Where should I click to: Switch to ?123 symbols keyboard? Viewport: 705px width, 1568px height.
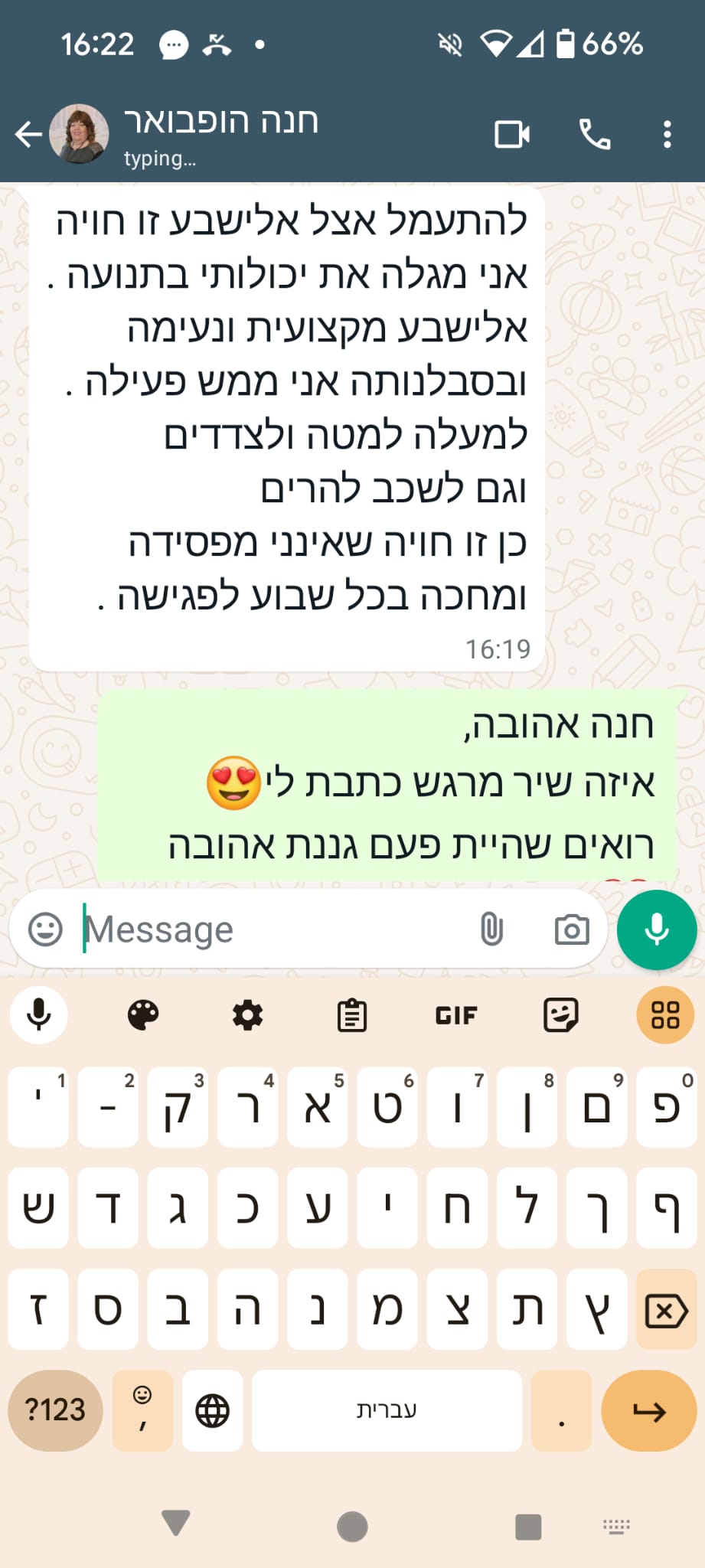[x=55, y=1410]
